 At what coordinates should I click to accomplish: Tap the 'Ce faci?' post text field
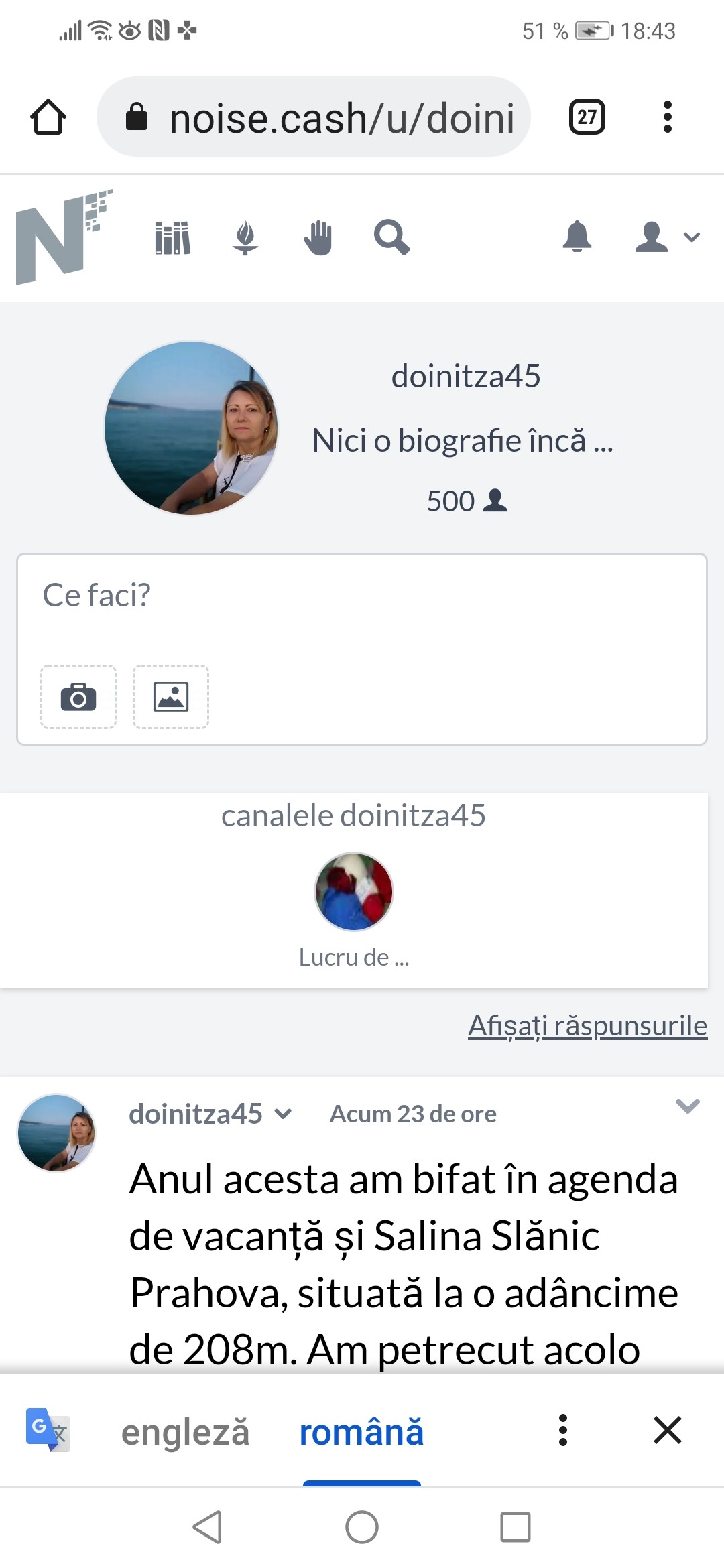point(362,608)
